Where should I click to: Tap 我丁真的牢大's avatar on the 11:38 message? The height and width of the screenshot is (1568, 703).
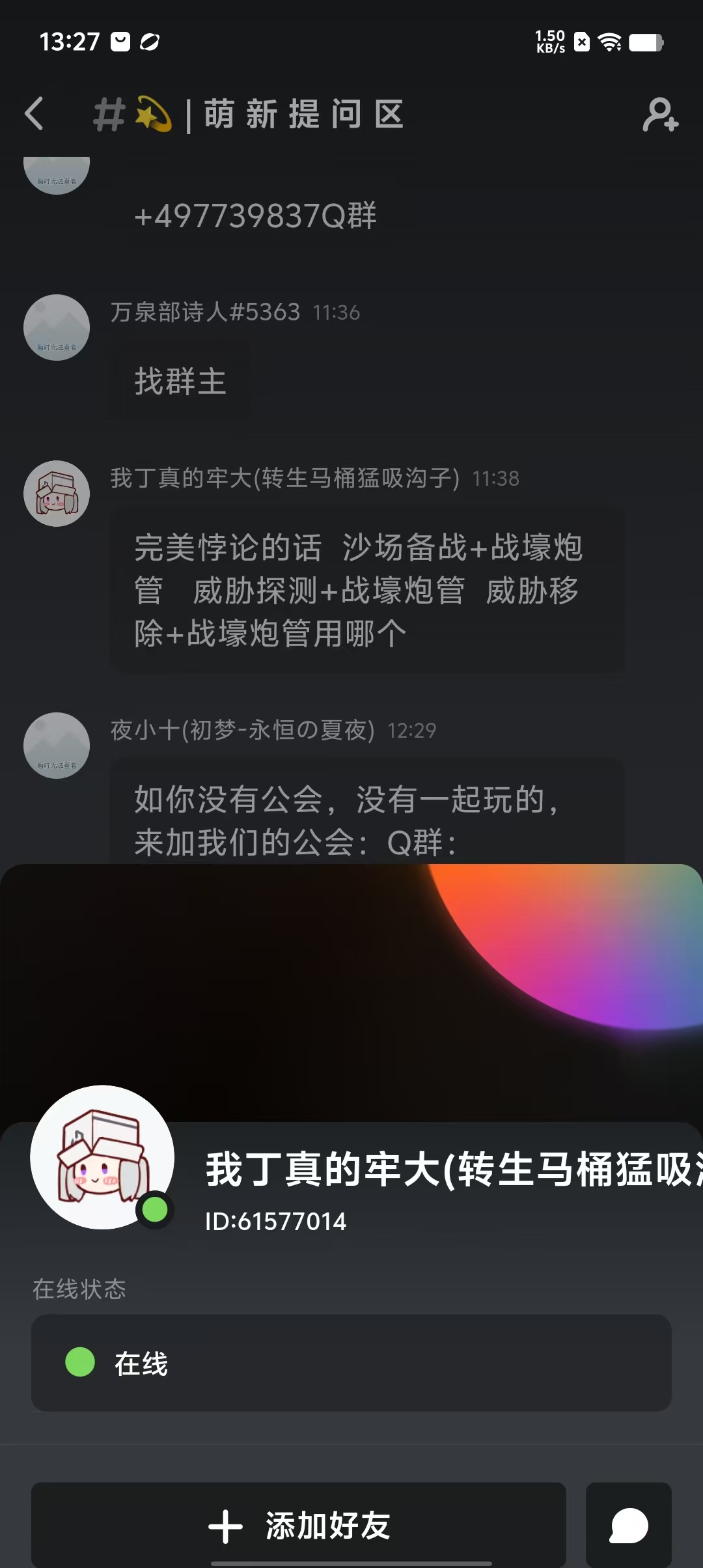click(57, 494)
